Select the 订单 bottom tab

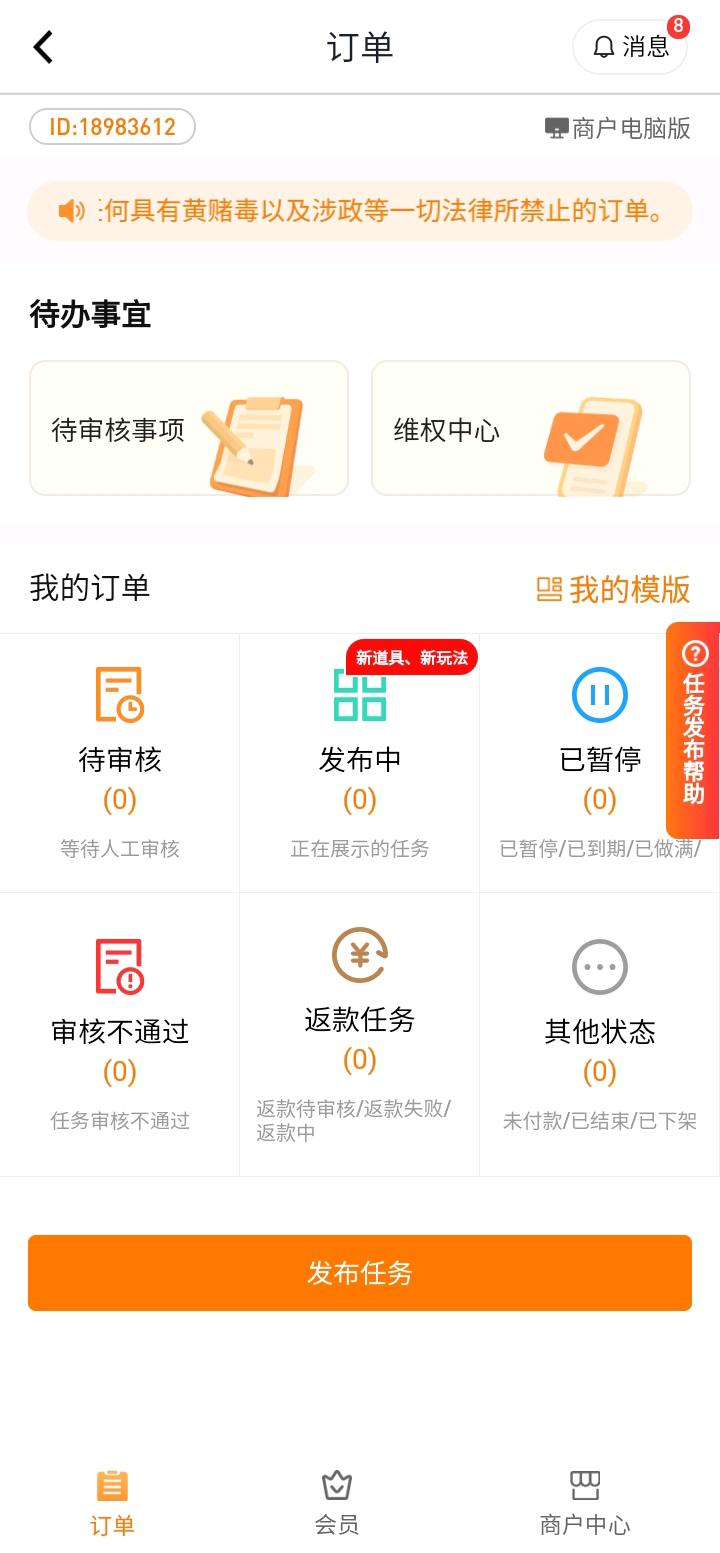112,1503
